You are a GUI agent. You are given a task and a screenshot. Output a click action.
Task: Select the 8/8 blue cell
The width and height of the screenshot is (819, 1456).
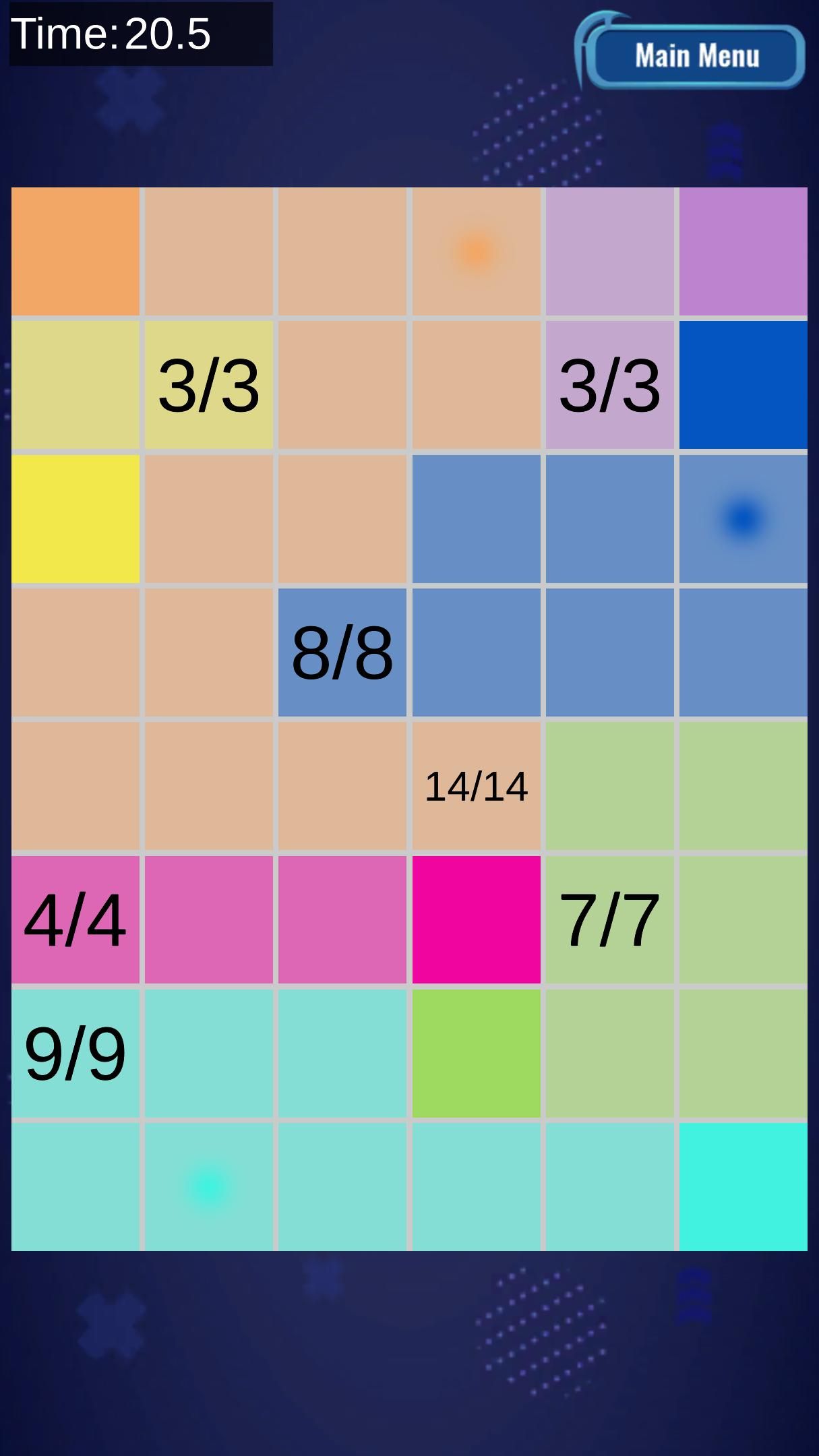coord(342,653)
